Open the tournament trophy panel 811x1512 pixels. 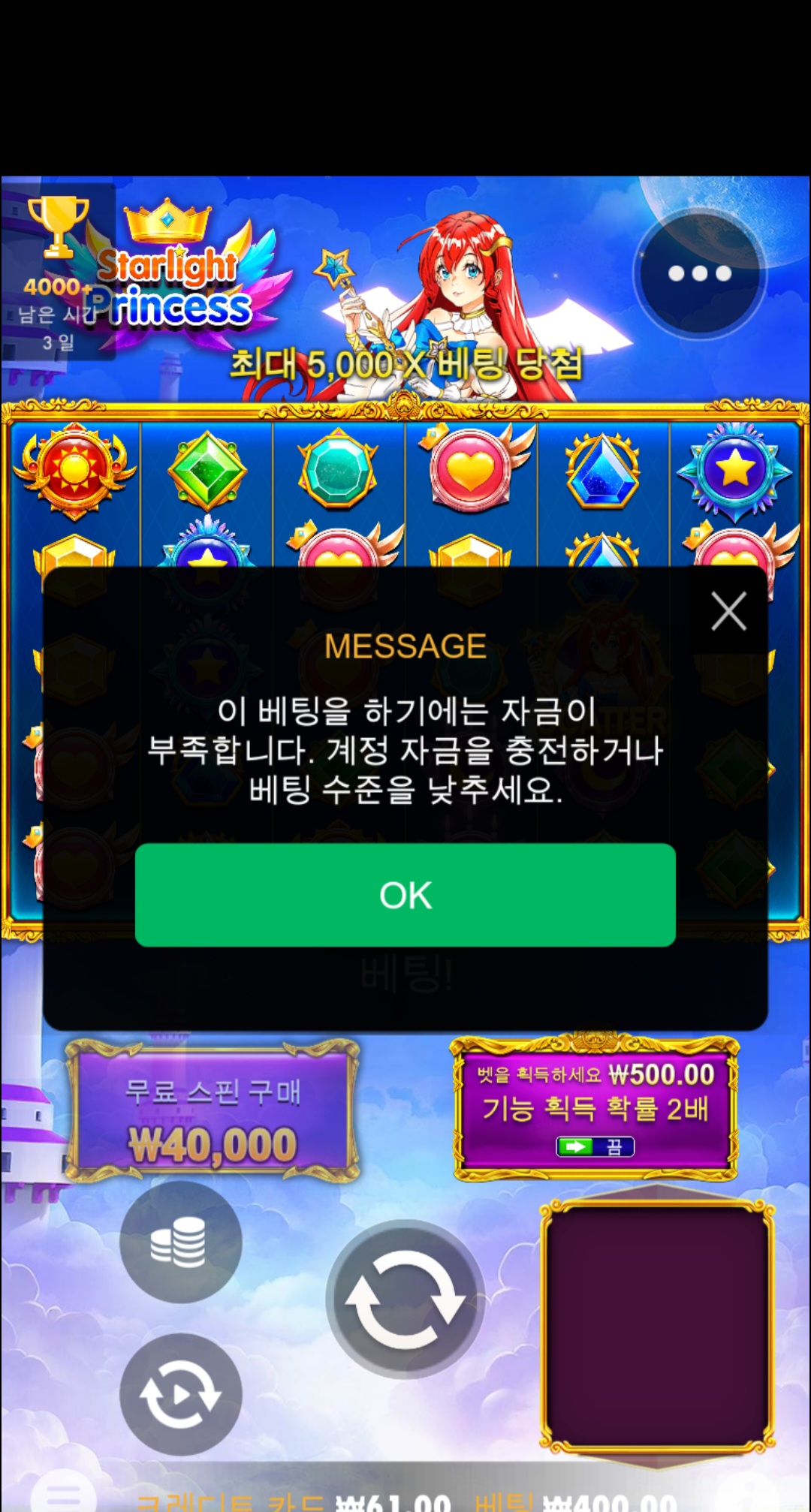58,272
